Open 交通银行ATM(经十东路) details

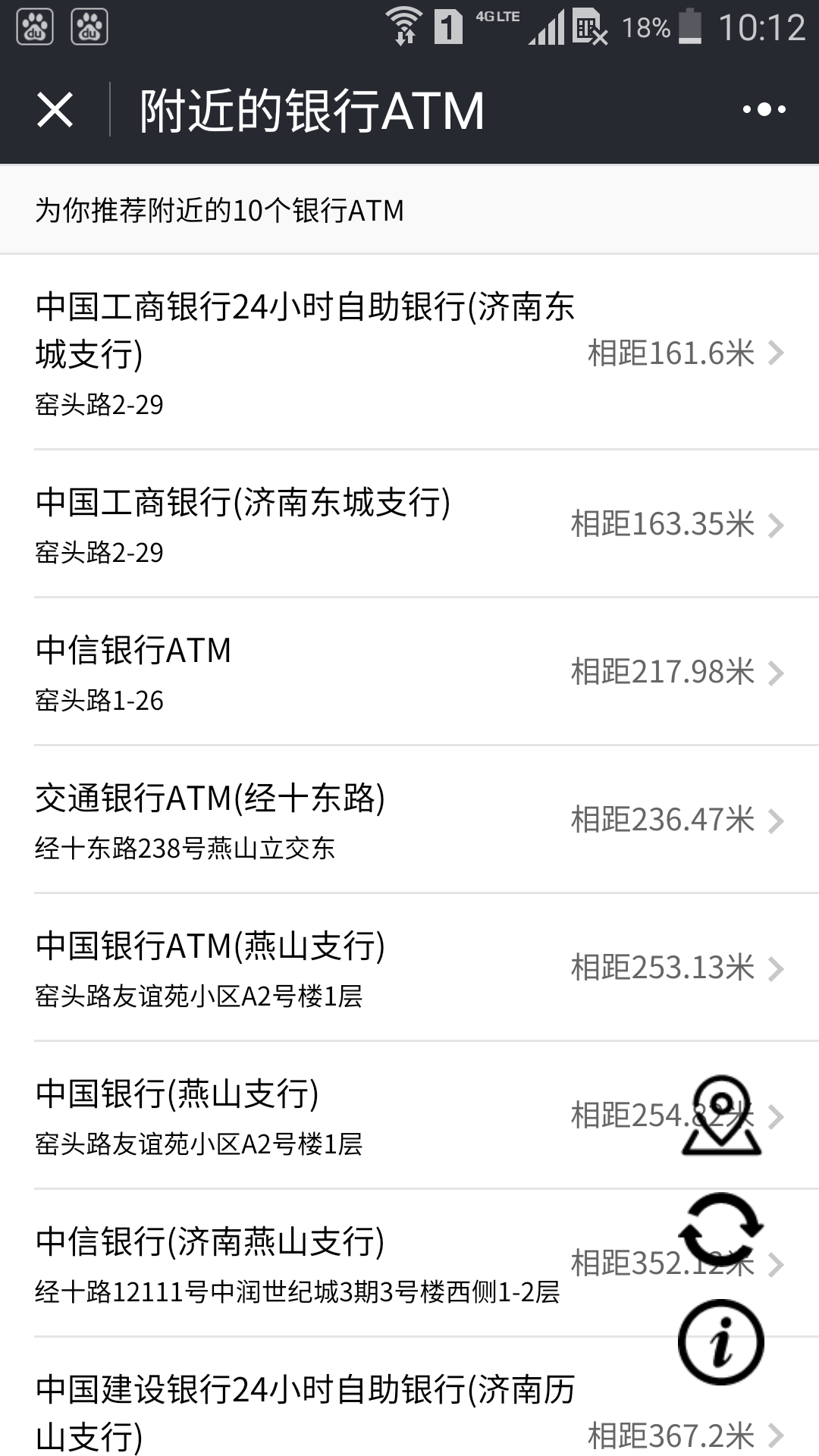tap(303, 820)
